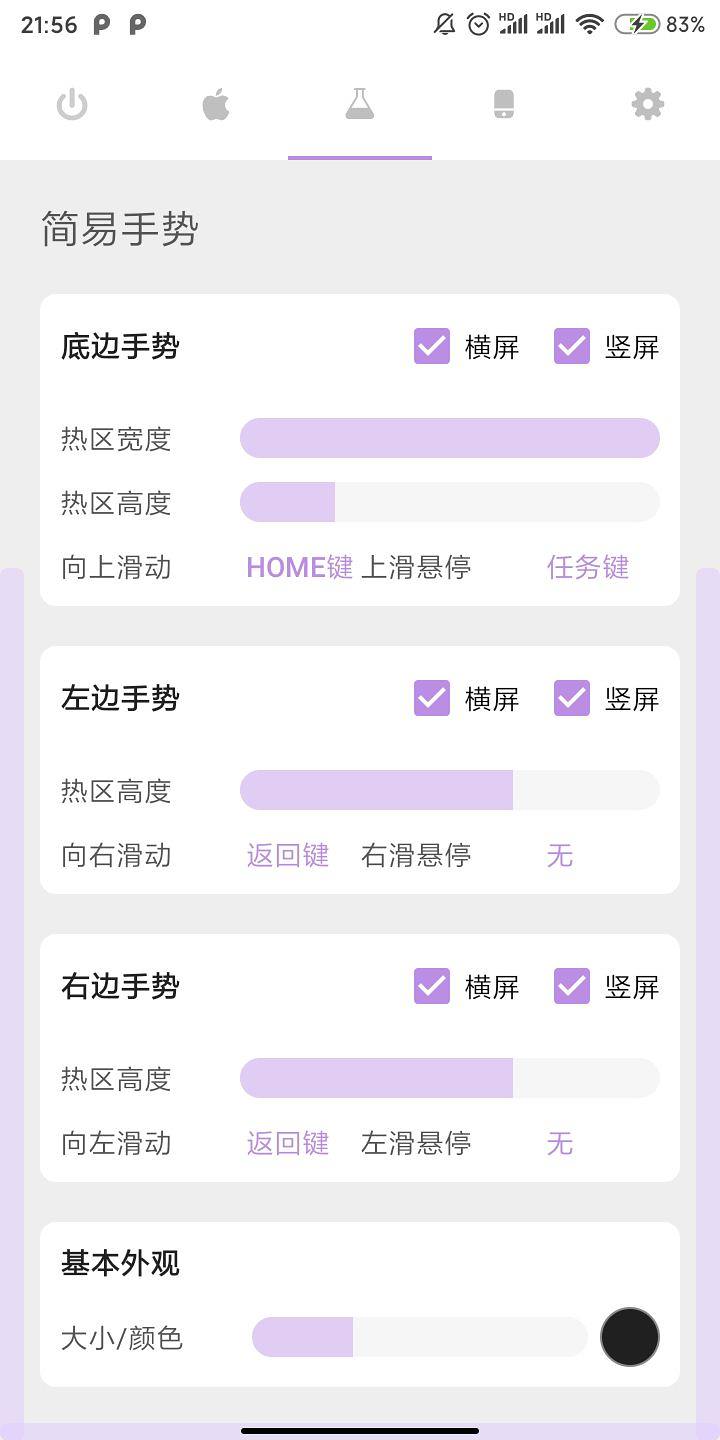Switch to the Apple logo tab
Image resolution: width=720 pixels, height=1440 pixels.
[x=216, y=104]
